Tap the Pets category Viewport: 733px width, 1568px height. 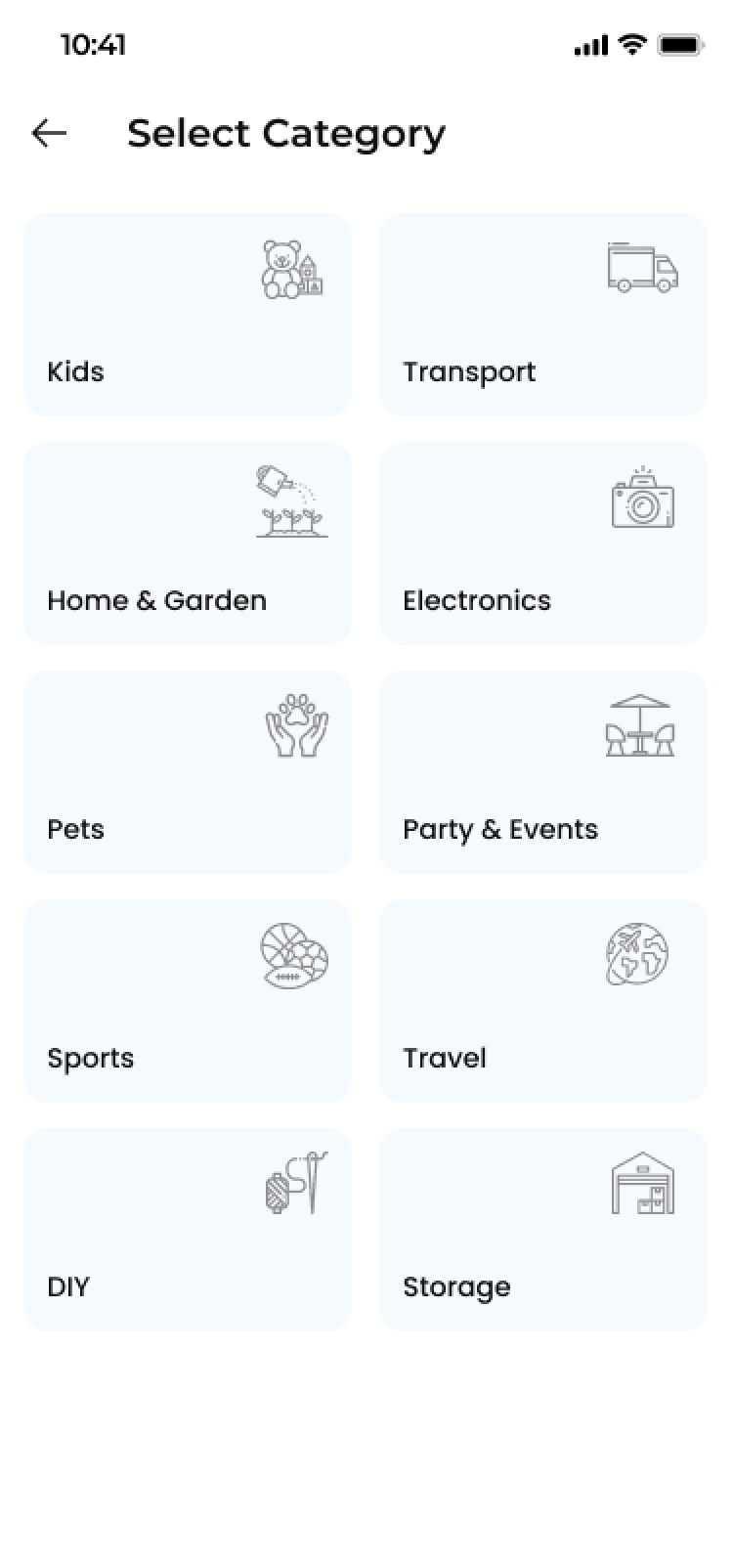[188, 772]
